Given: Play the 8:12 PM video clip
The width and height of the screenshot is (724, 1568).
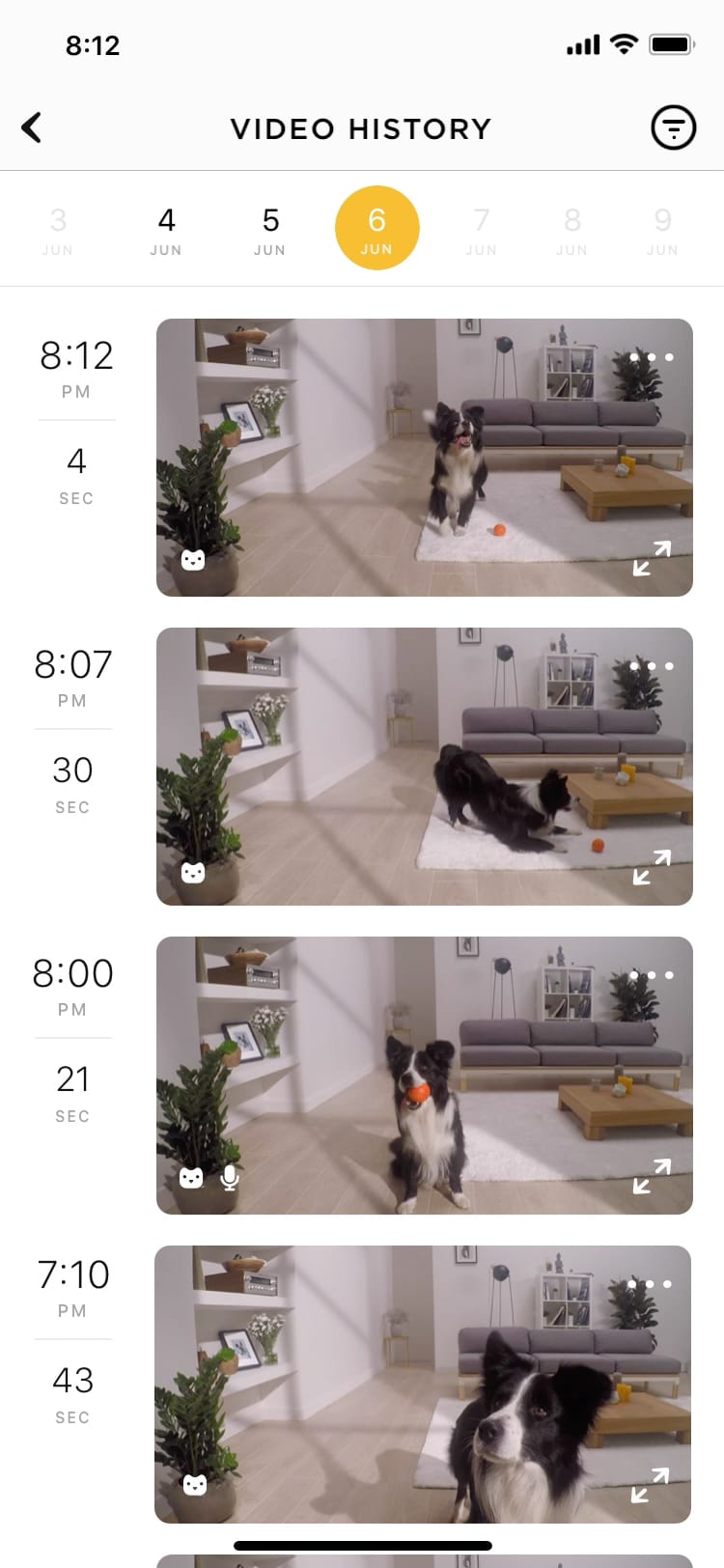Looking at the screenshot, I should click(425, 458).
